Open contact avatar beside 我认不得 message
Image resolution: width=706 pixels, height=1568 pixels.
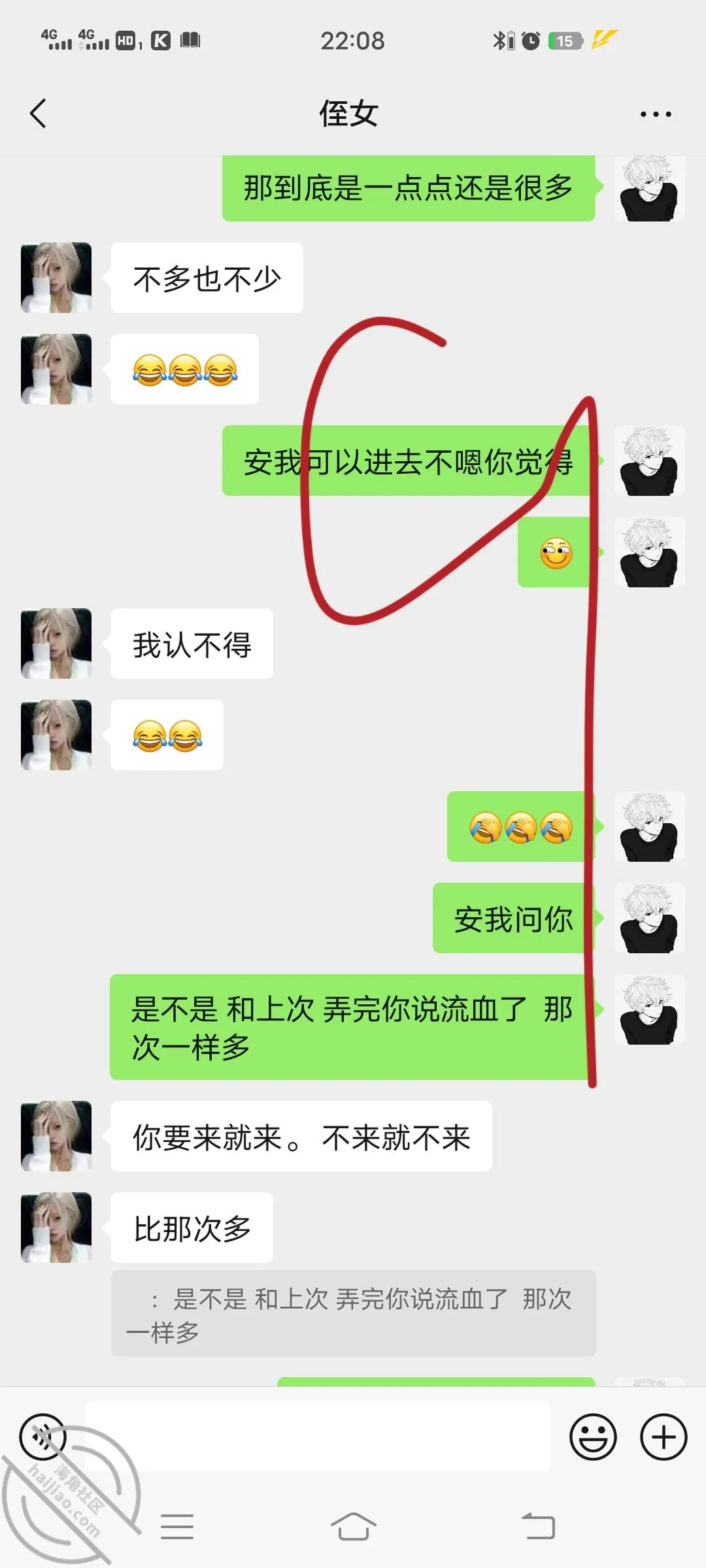click(56, 644)
